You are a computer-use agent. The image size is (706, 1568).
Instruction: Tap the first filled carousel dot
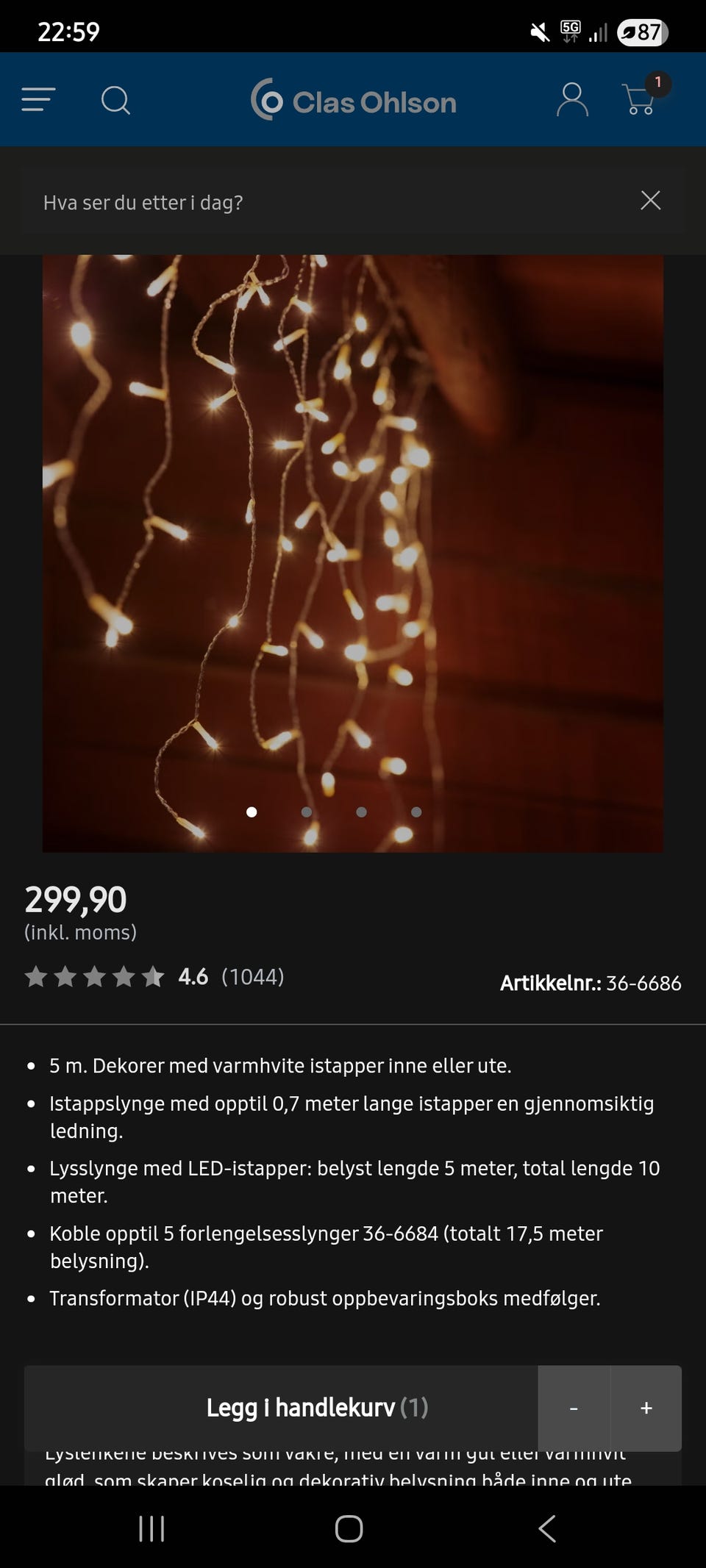(252, 812)
